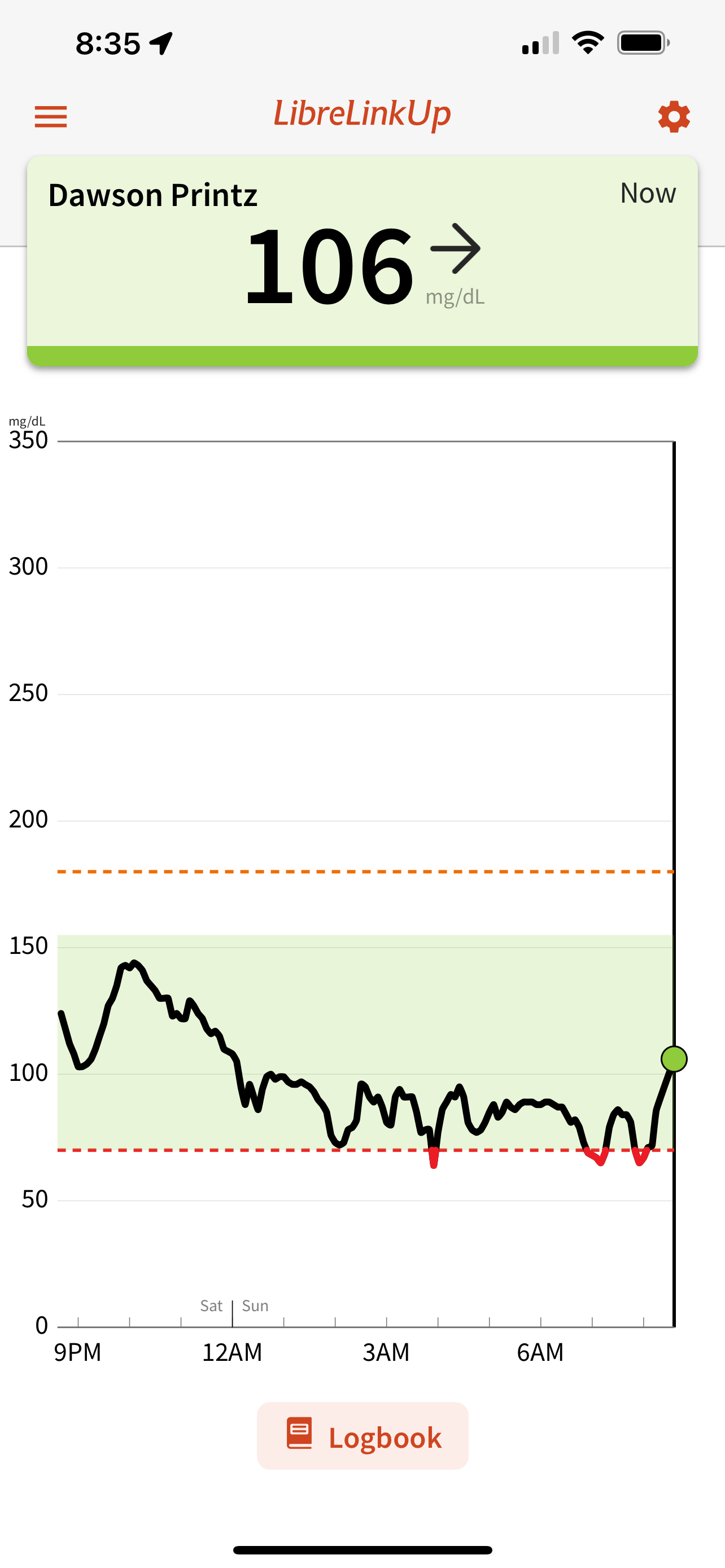Open settings via the gear icon

(x=673, y=116)
